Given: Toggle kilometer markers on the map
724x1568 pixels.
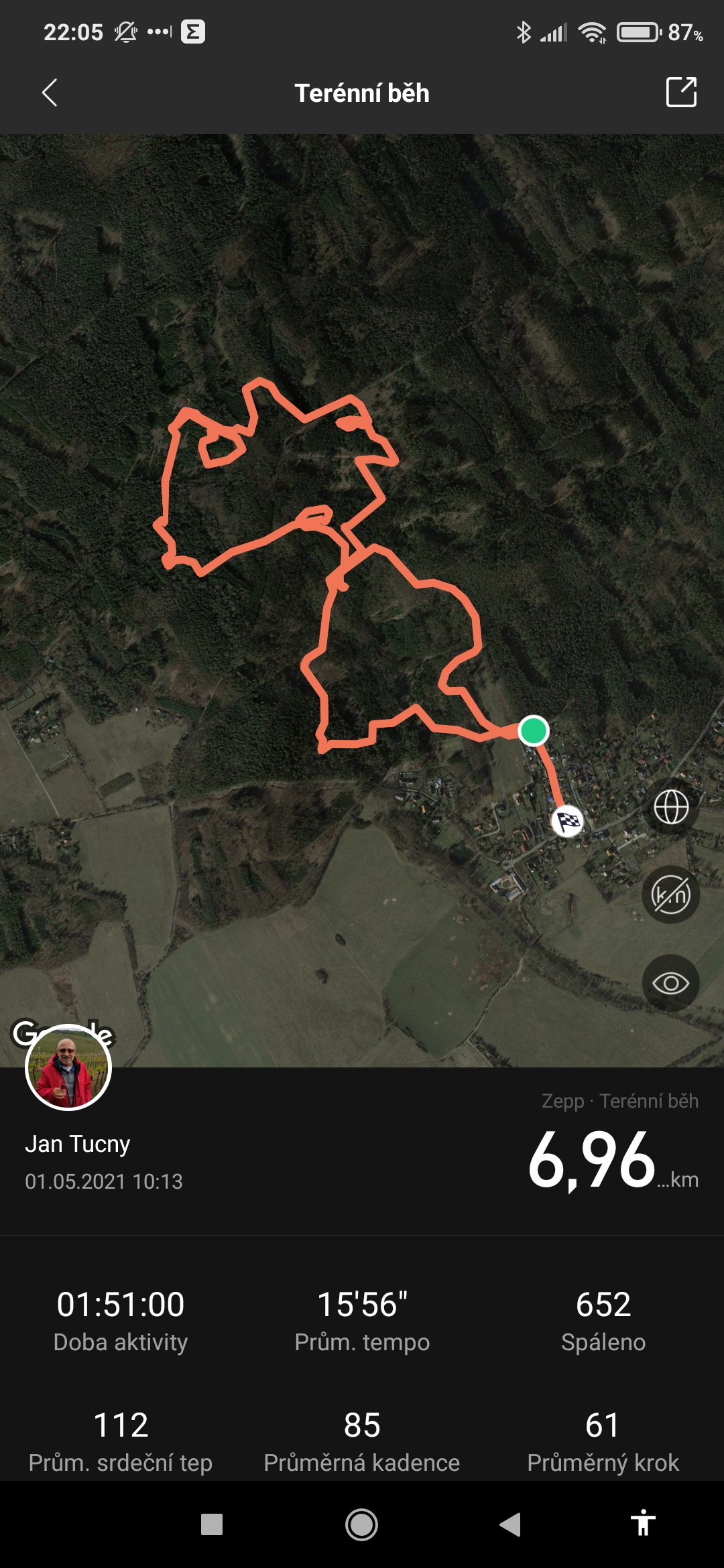Looking at the screenshot, I should click(671, 895).
